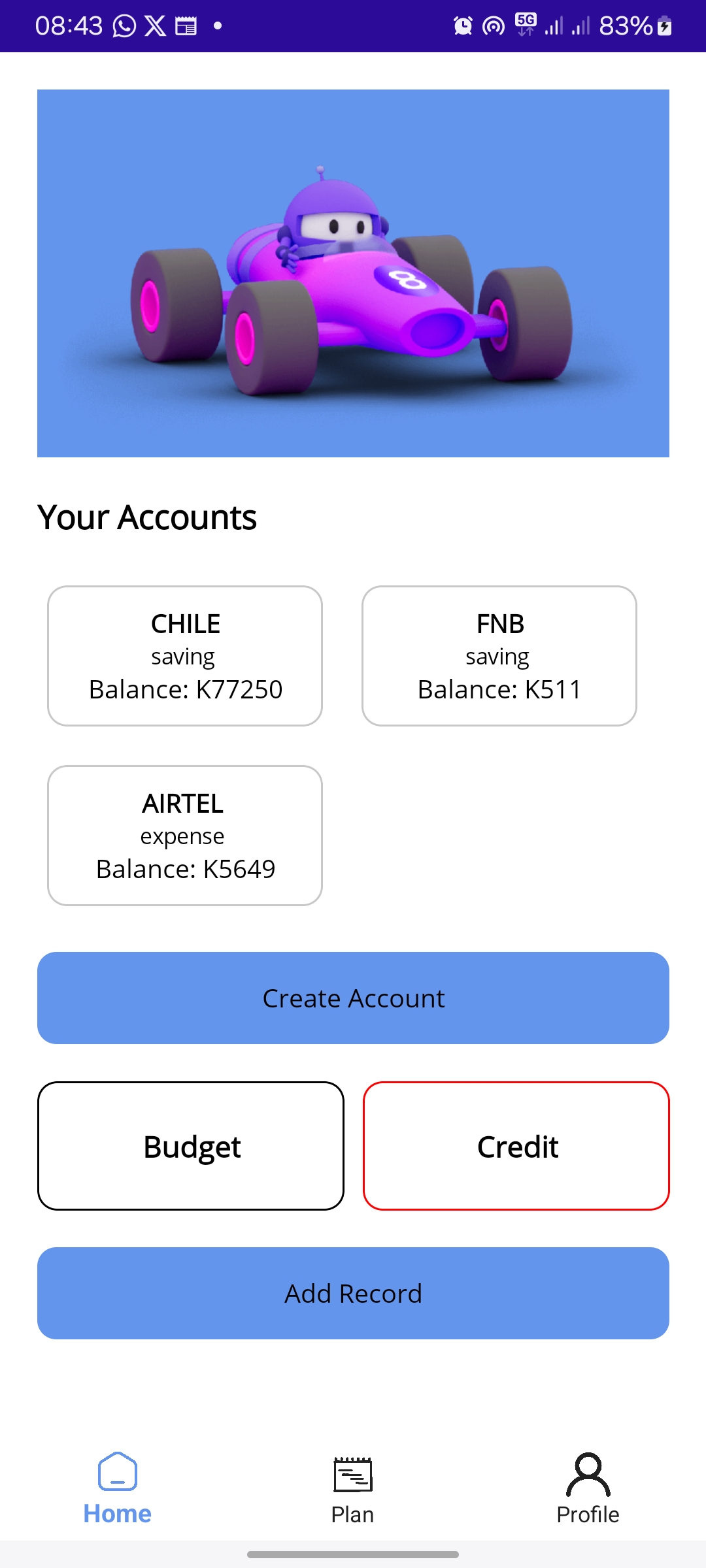Select the CHILE saving account card
This screenshot has height=1568, width=706.
click(x=184, y=655)
